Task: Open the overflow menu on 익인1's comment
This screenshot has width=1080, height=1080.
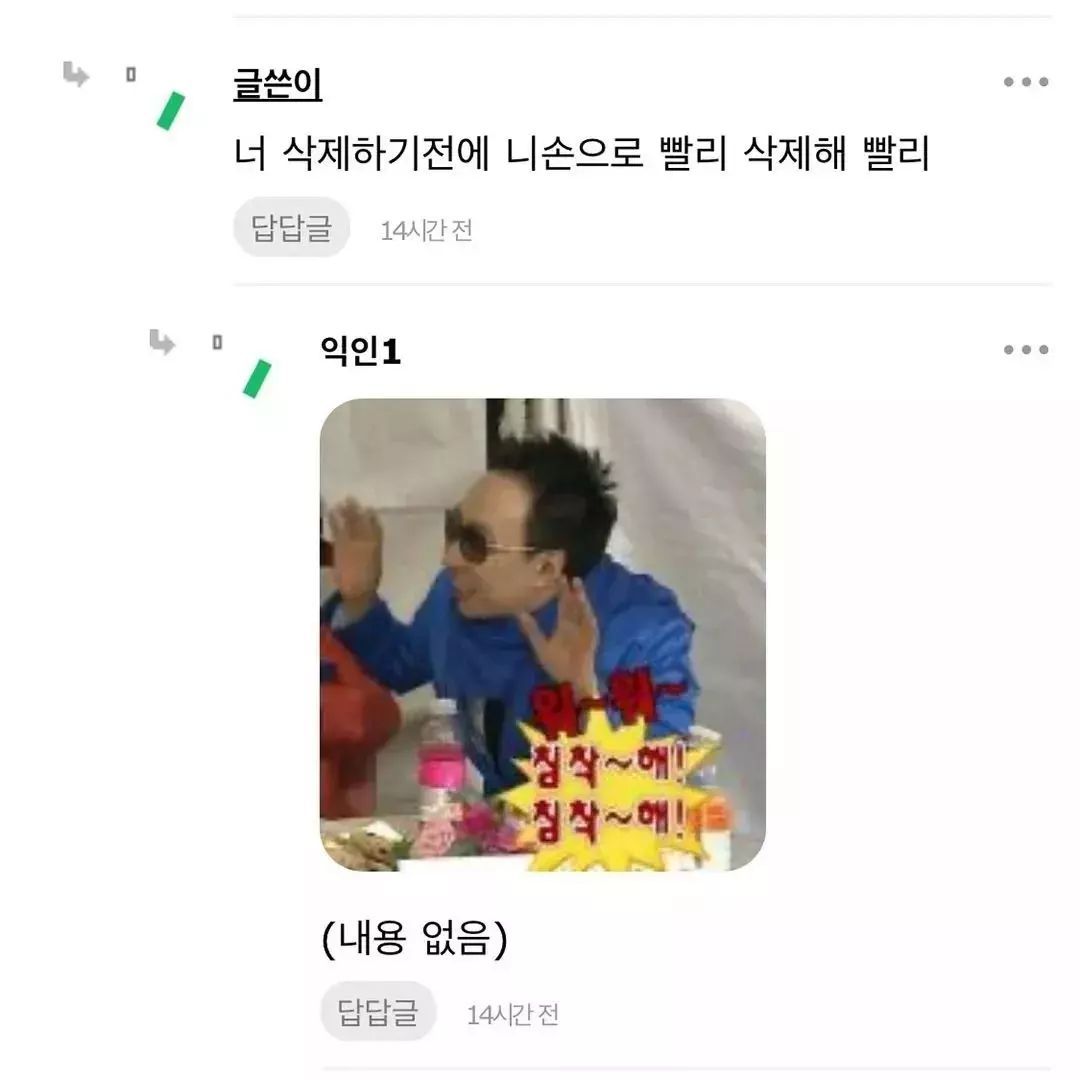Action: [1026, 350]
